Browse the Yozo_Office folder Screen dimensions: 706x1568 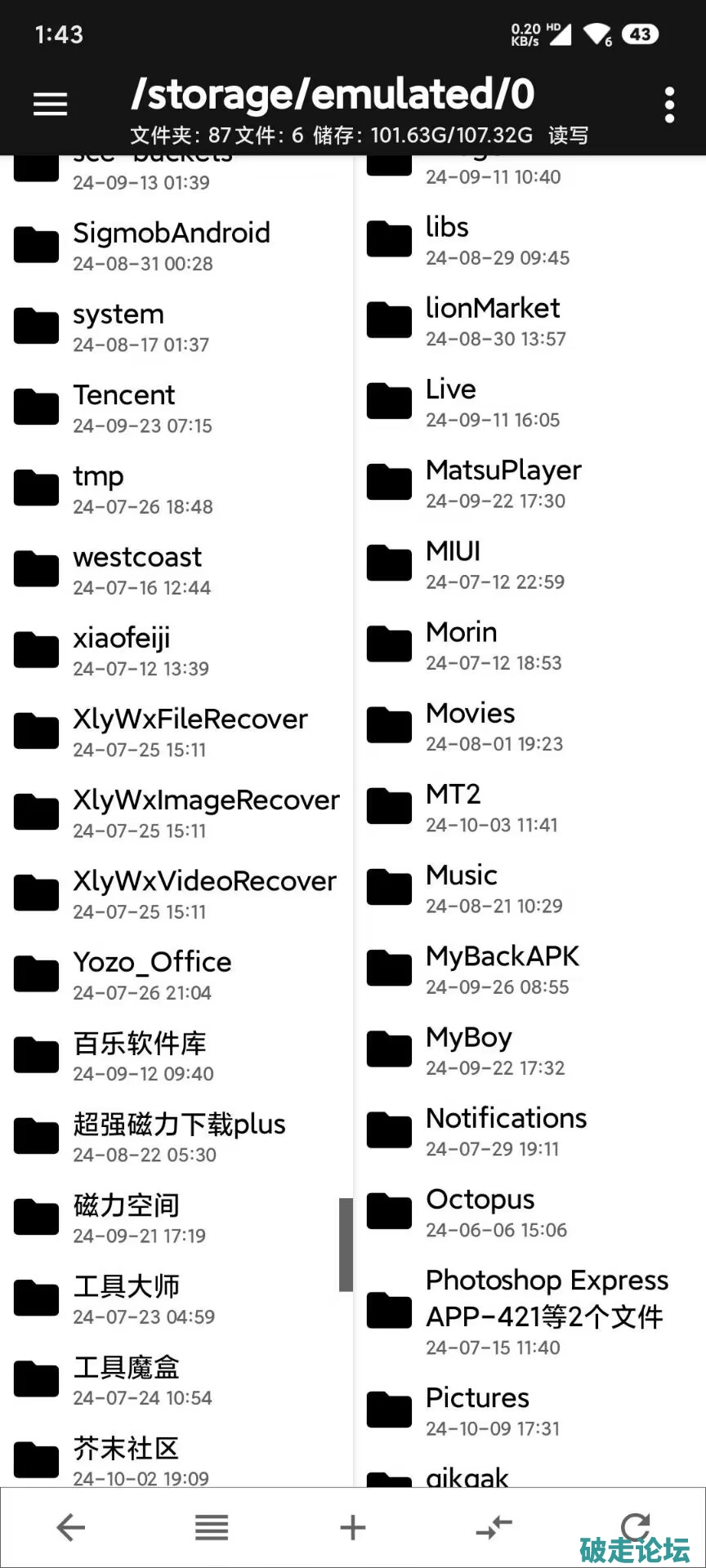[x=151, y=975]
